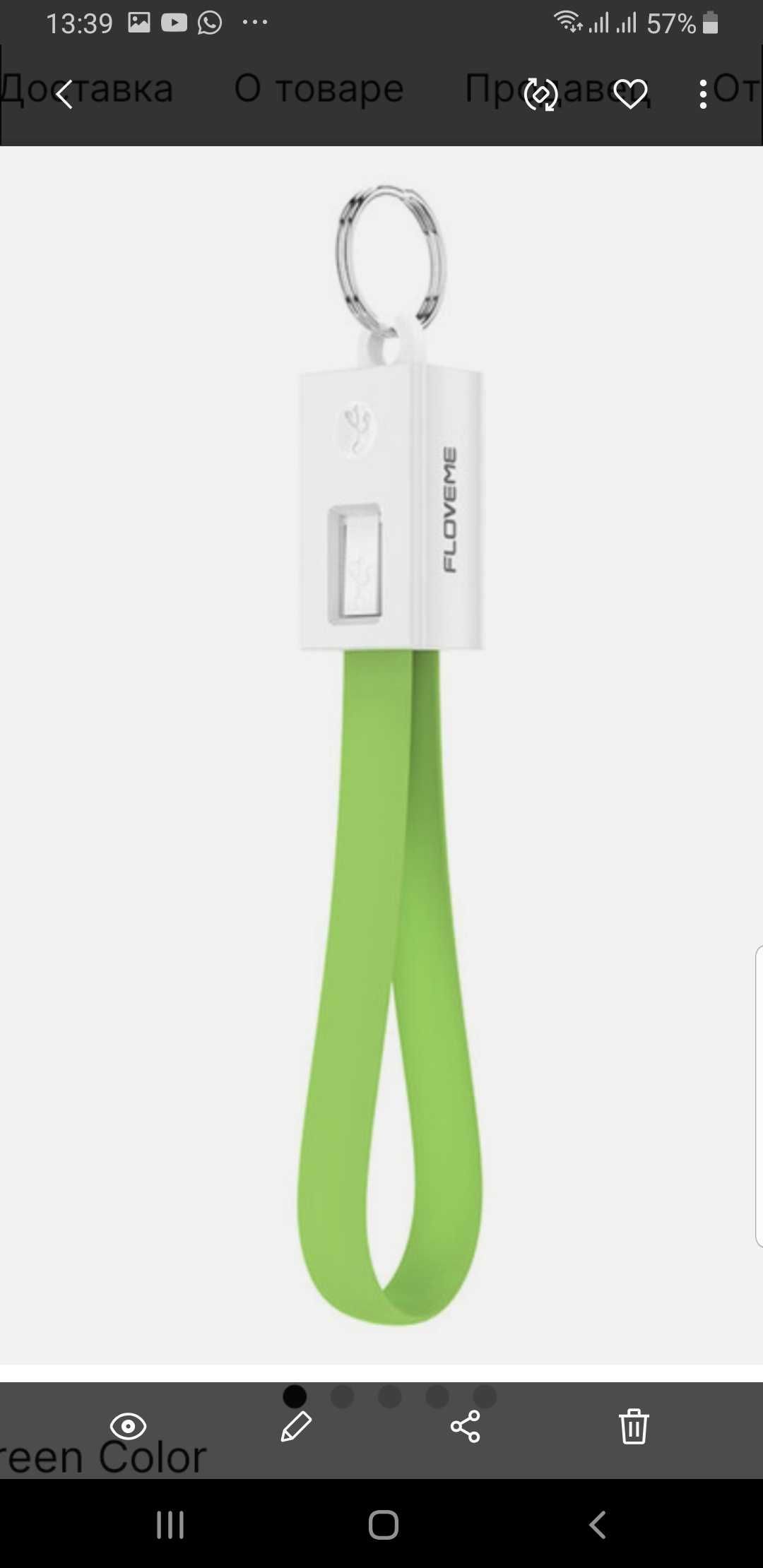
Task: Open recent apps from the navigation bar
Action: pos(170,1524)
